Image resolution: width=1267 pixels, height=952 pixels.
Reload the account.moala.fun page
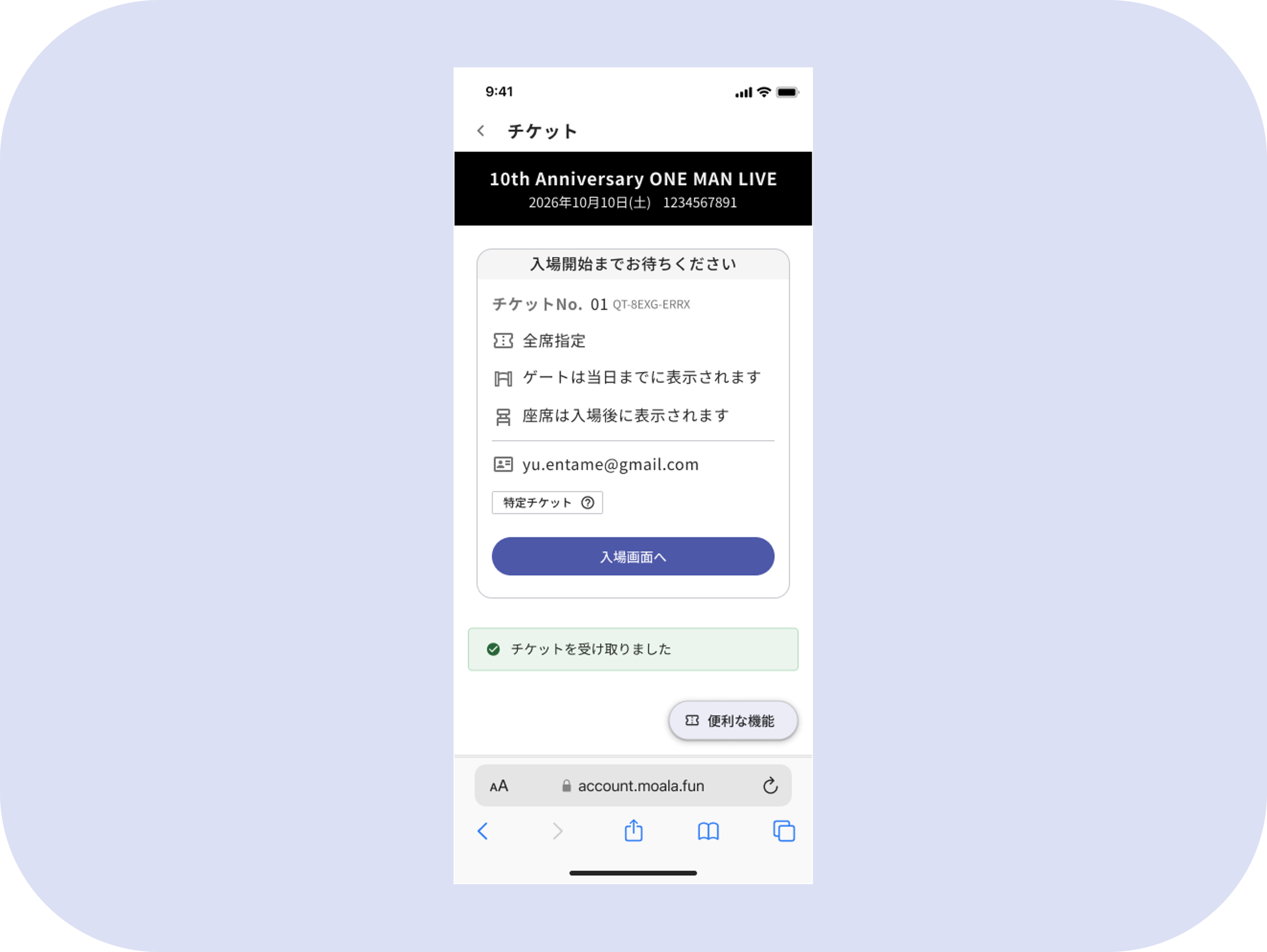(x=771, y=785)
